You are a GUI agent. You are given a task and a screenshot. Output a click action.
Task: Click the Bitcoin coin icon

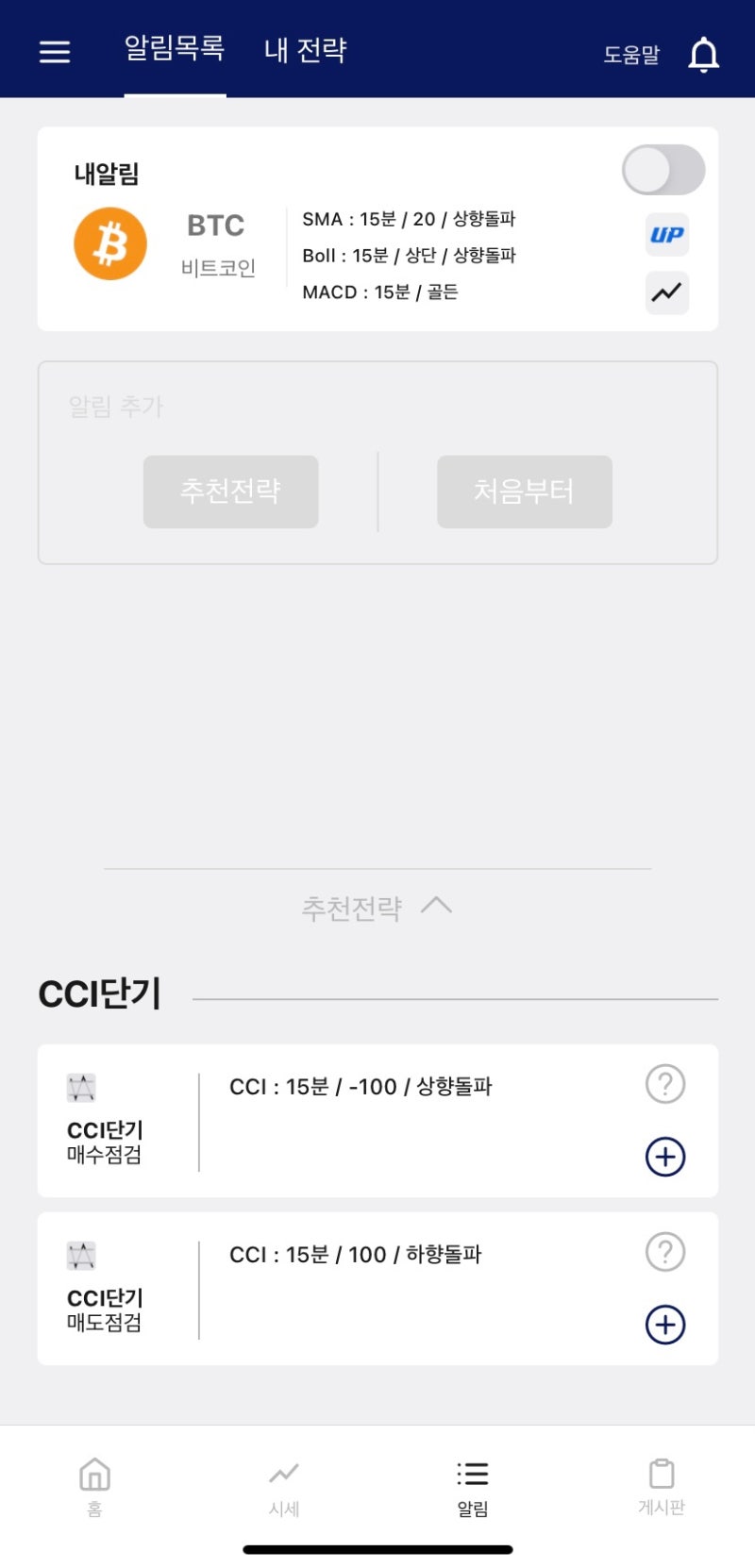pos(109,242)
